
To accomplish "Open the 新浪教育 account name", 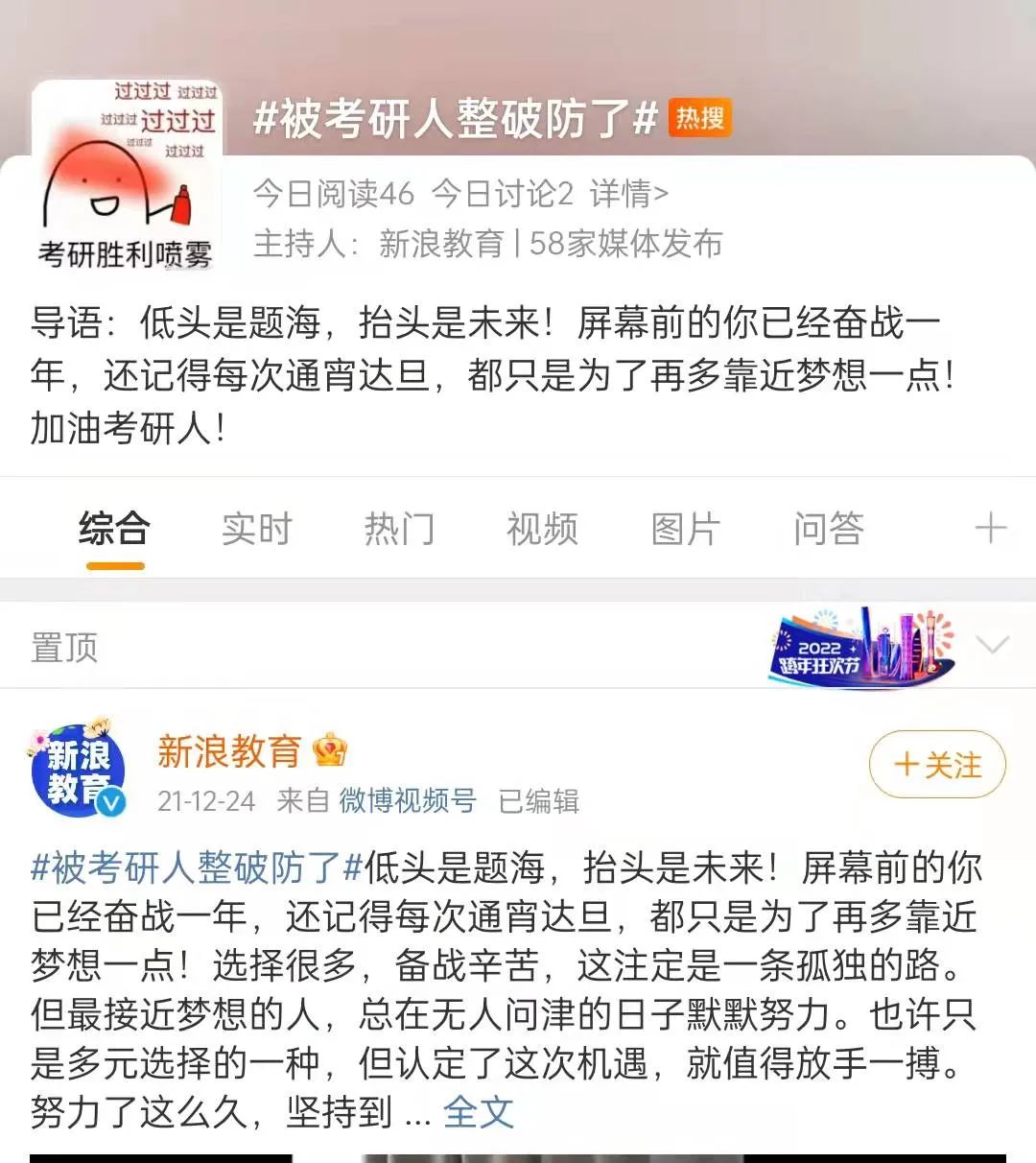I will (229, 750).
